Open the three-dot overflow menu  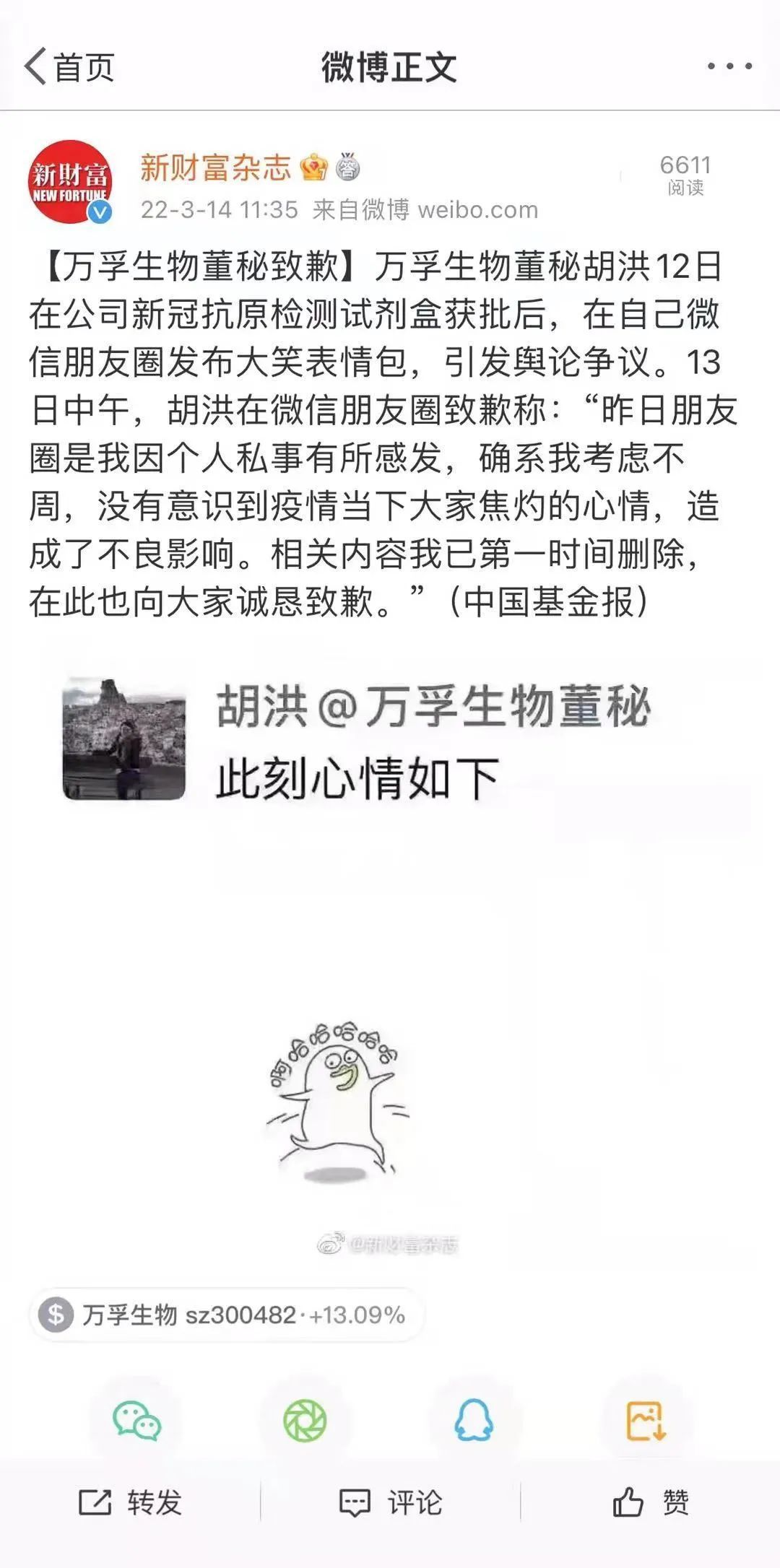[729, 66]
